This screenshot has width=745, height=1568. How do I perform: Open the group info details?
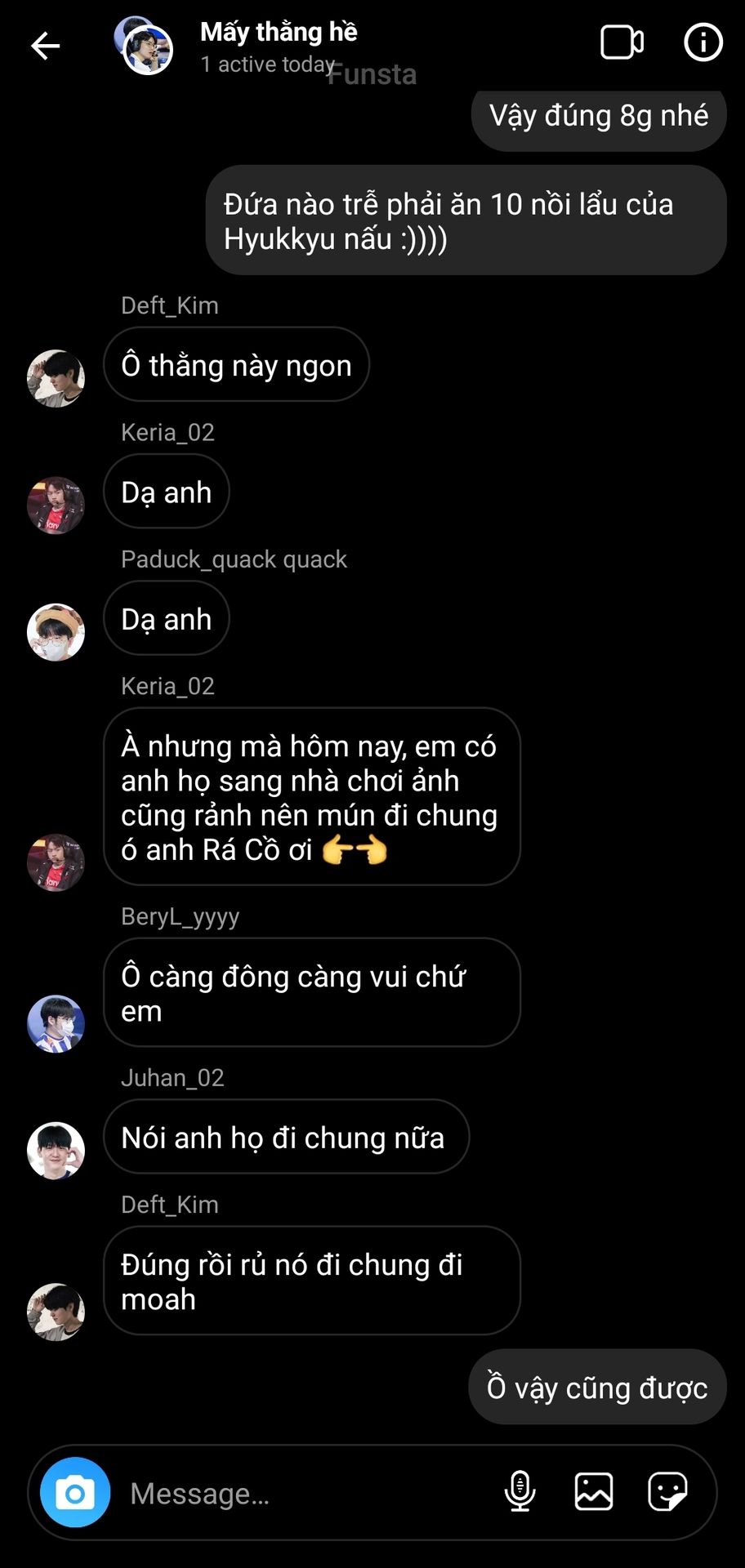[703, 42]
